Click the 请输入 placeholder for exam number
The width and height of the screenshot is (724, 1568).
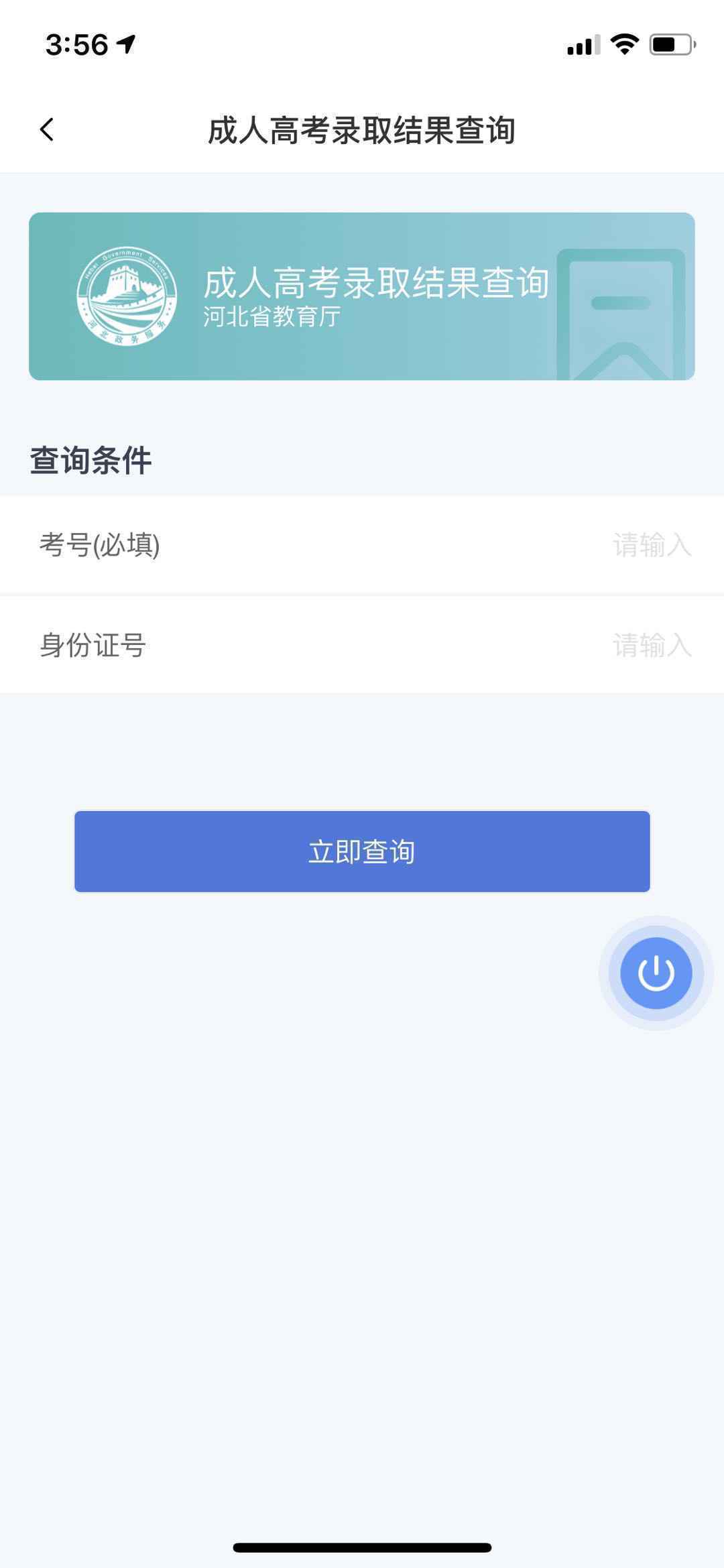(652, 546)
